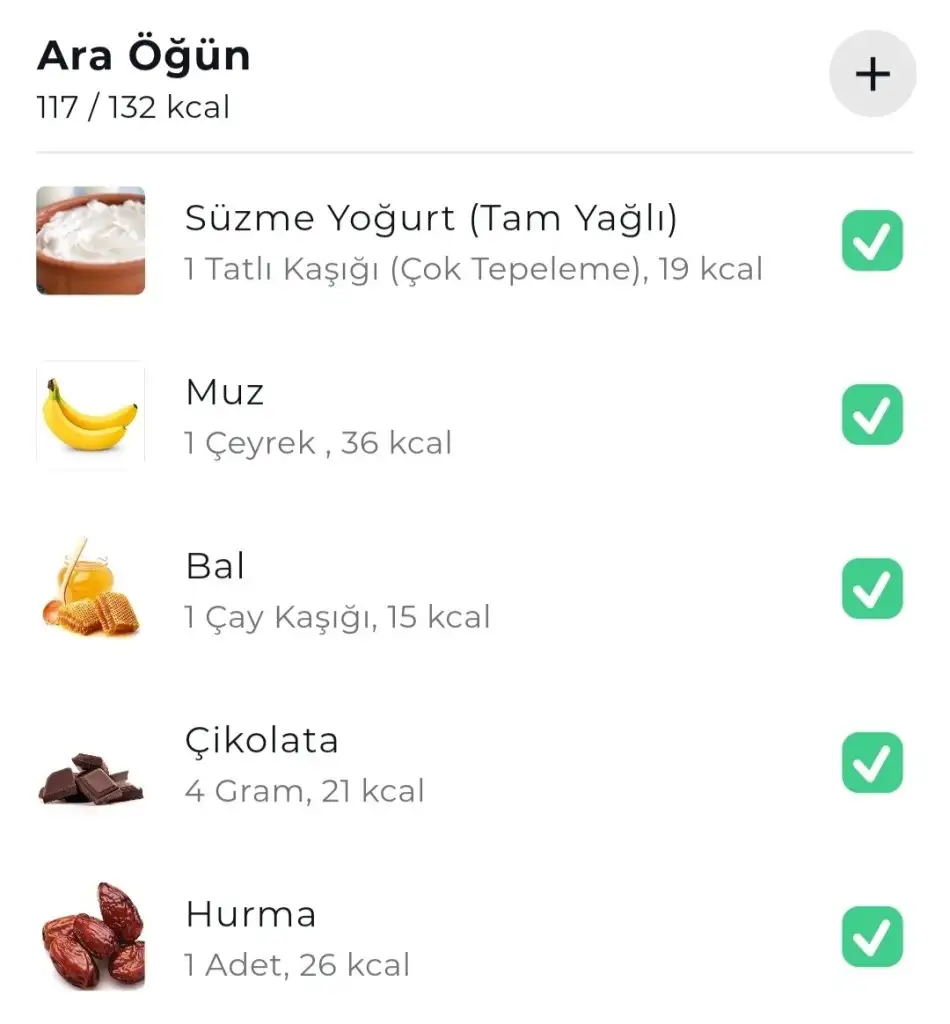The height and width of the screenshot is (1024, 950).
Task: Toggle the Bal checkbox
Action: point(872,589)
